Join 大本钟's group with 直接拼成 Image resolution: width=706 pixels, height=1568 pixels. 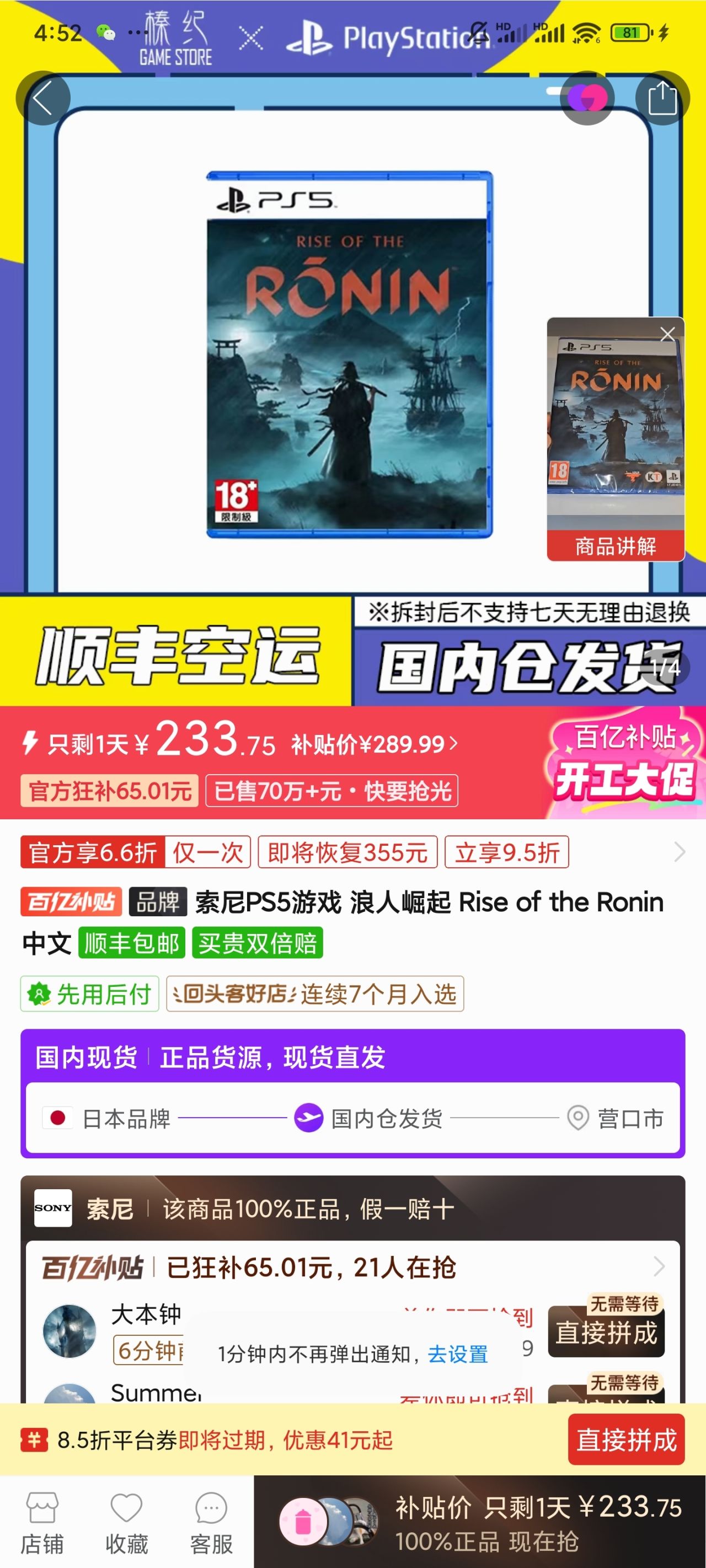pyautogui.click(x=606, y=1332)
